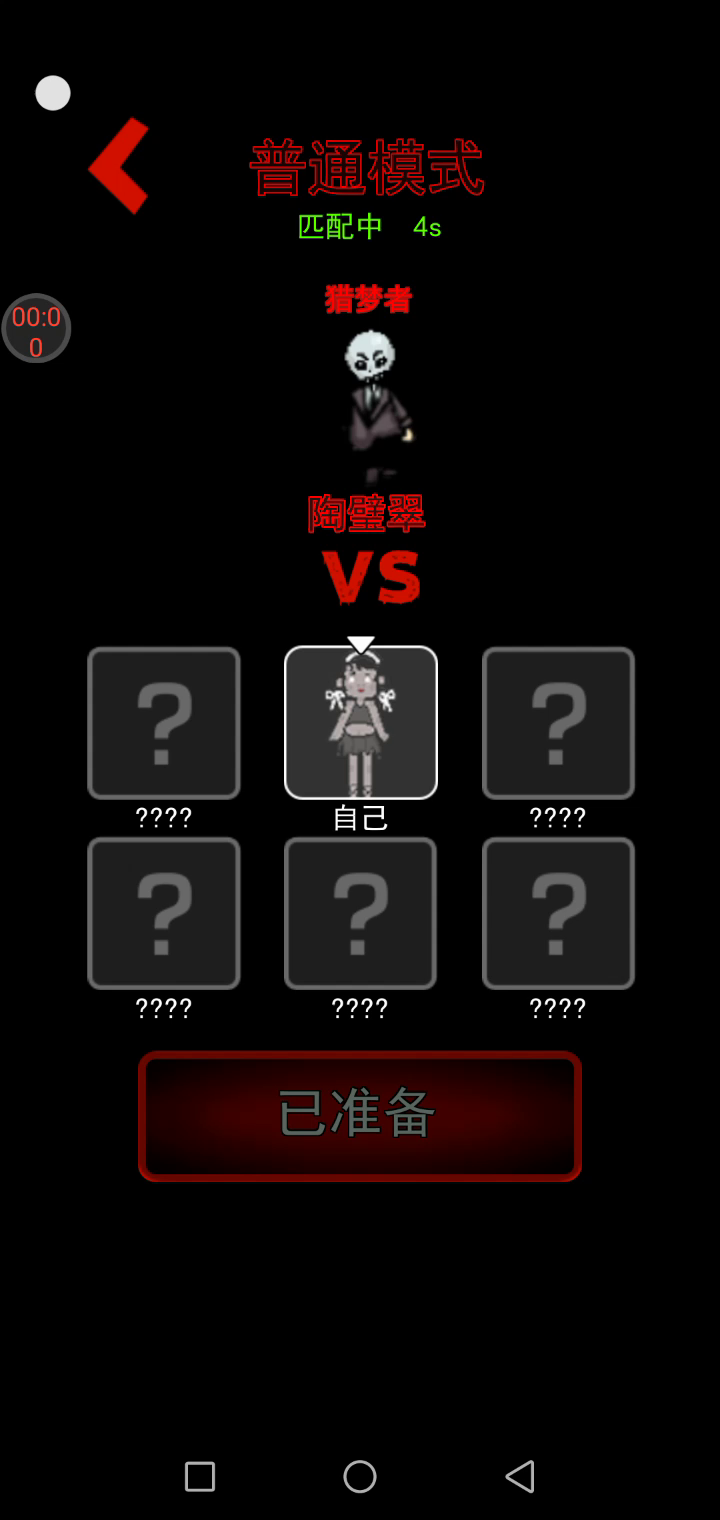Tap the red back arrow

click(x=119, y=166)
